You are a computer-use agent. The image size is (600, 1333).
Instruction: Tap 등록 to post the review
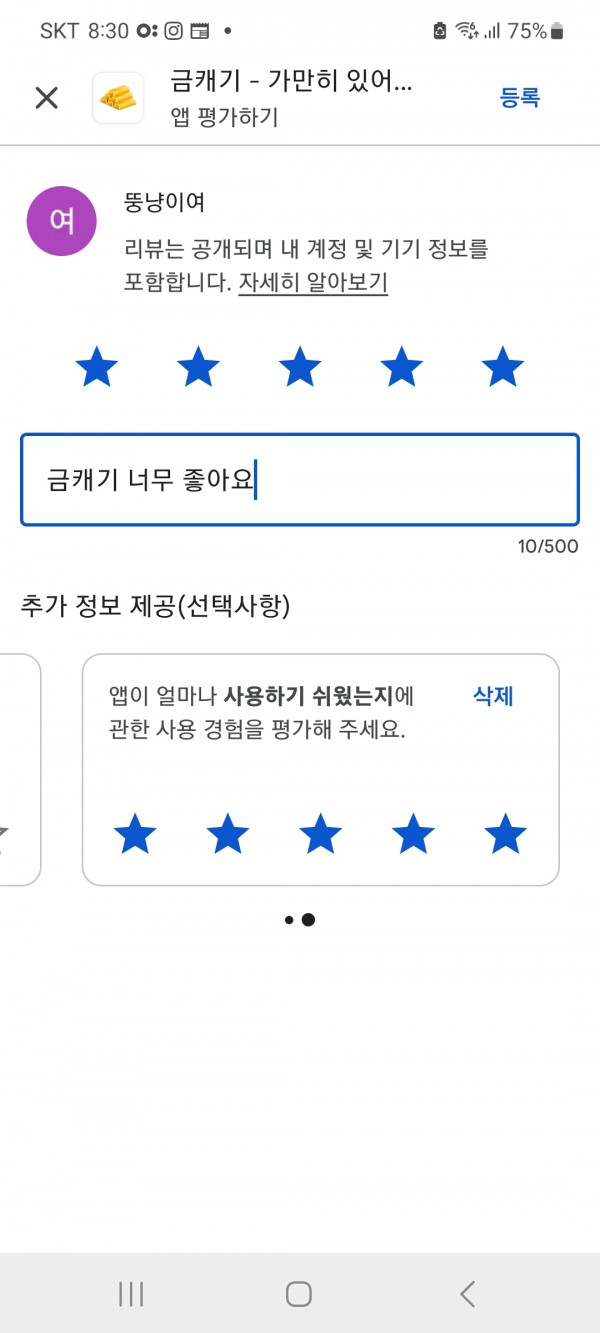(520, 97)
